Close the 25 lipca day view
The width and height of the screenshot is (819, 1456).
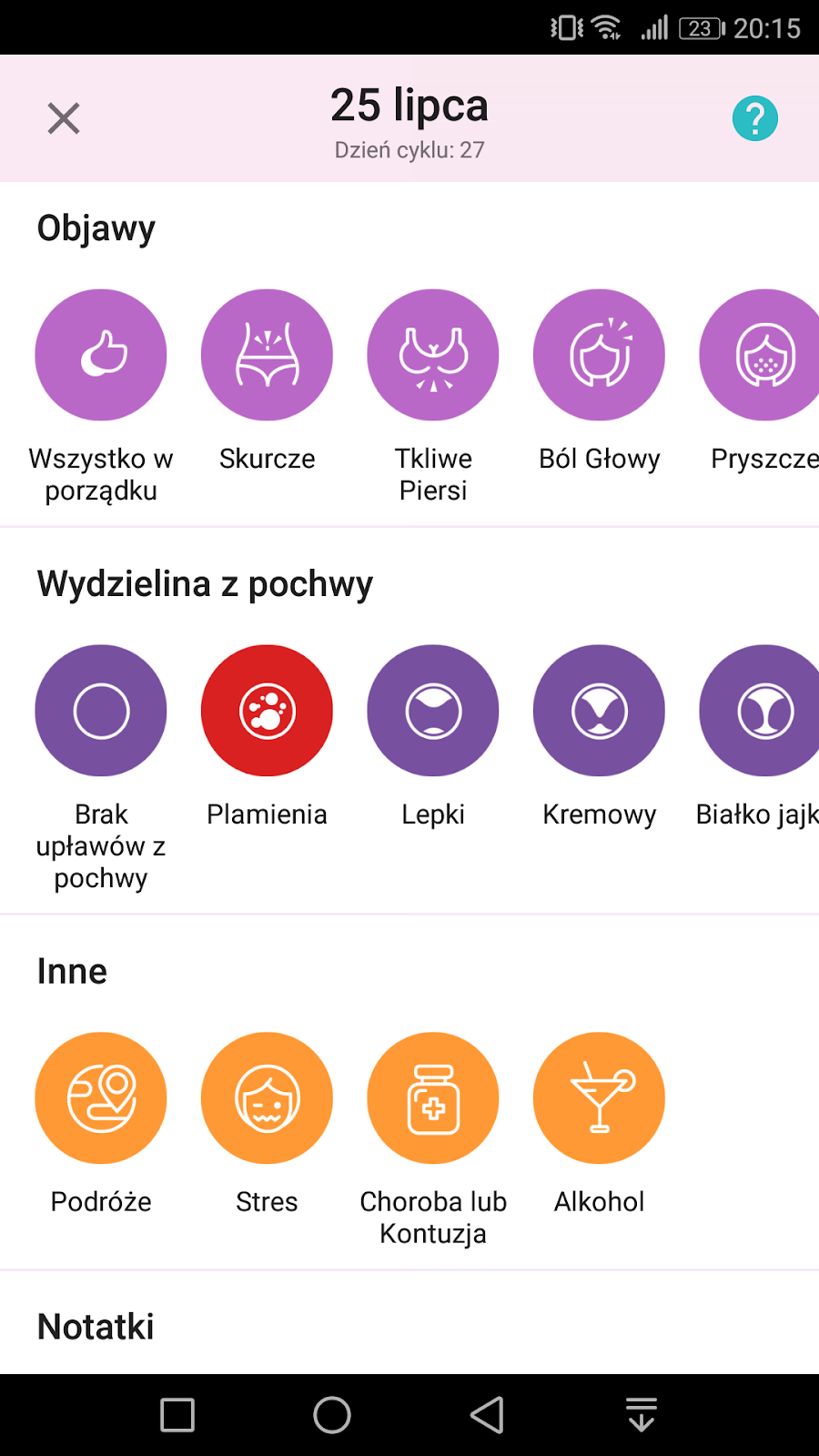[63, 118]
